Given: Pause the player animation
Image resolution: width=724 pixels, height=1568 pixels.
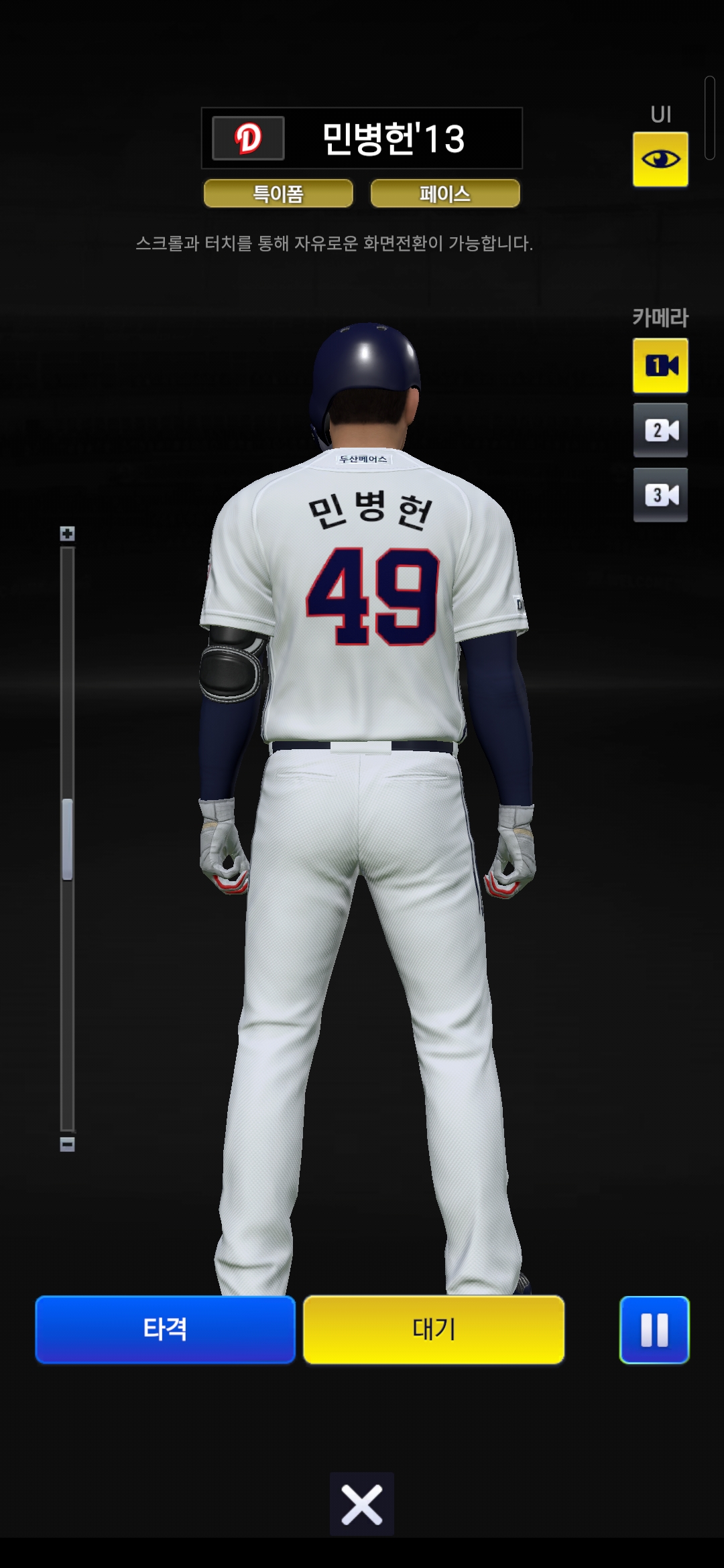Looking at the screenshot, I should coord(654,1329).
